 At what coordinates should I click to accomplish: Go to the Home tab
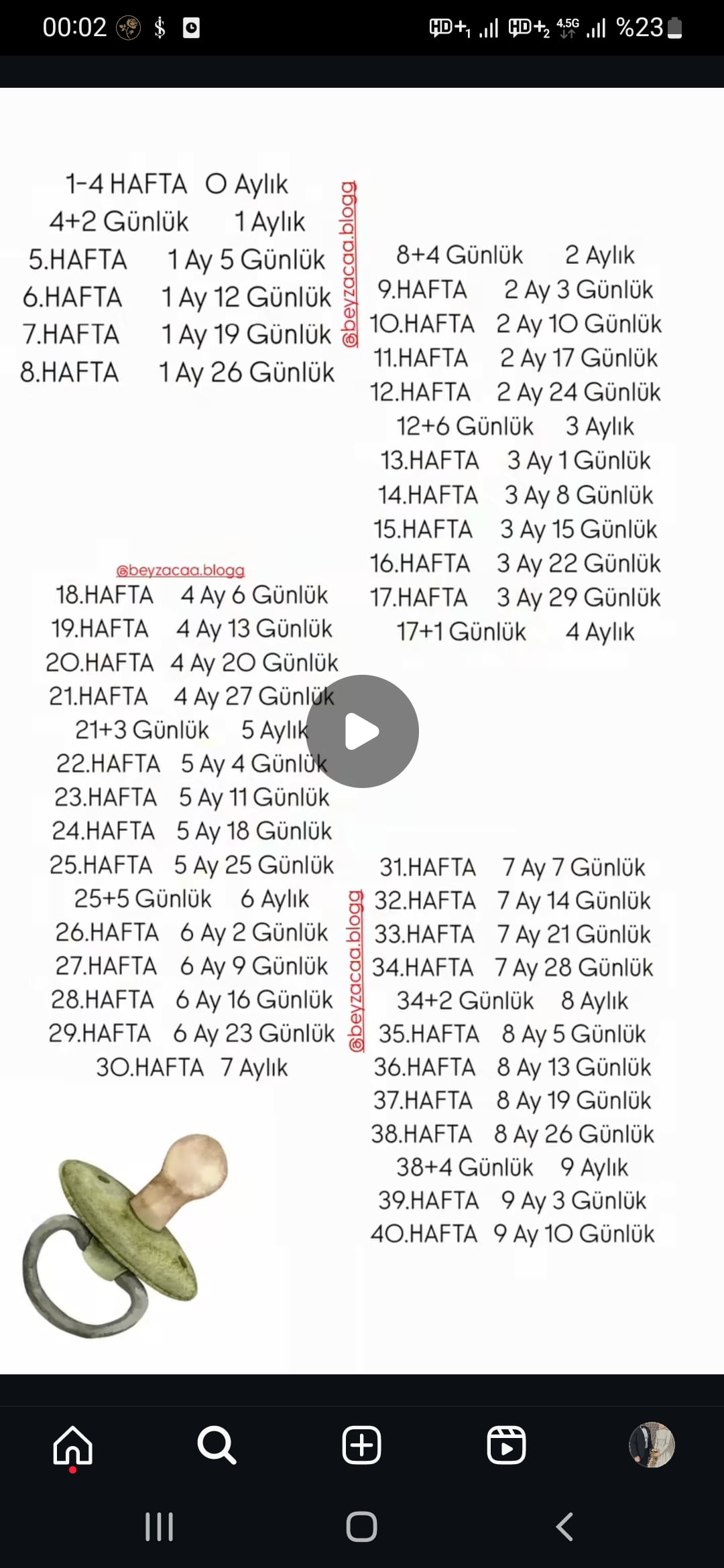point(72,1445)
